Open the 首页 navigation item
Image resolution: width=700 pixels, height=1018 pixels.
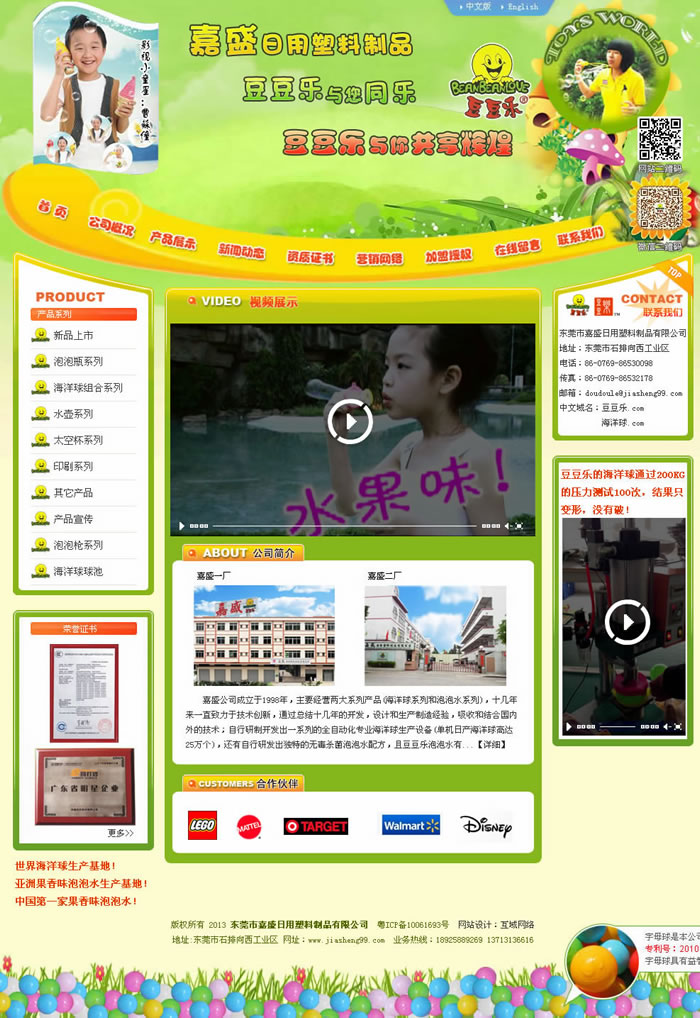click(53, 210)
